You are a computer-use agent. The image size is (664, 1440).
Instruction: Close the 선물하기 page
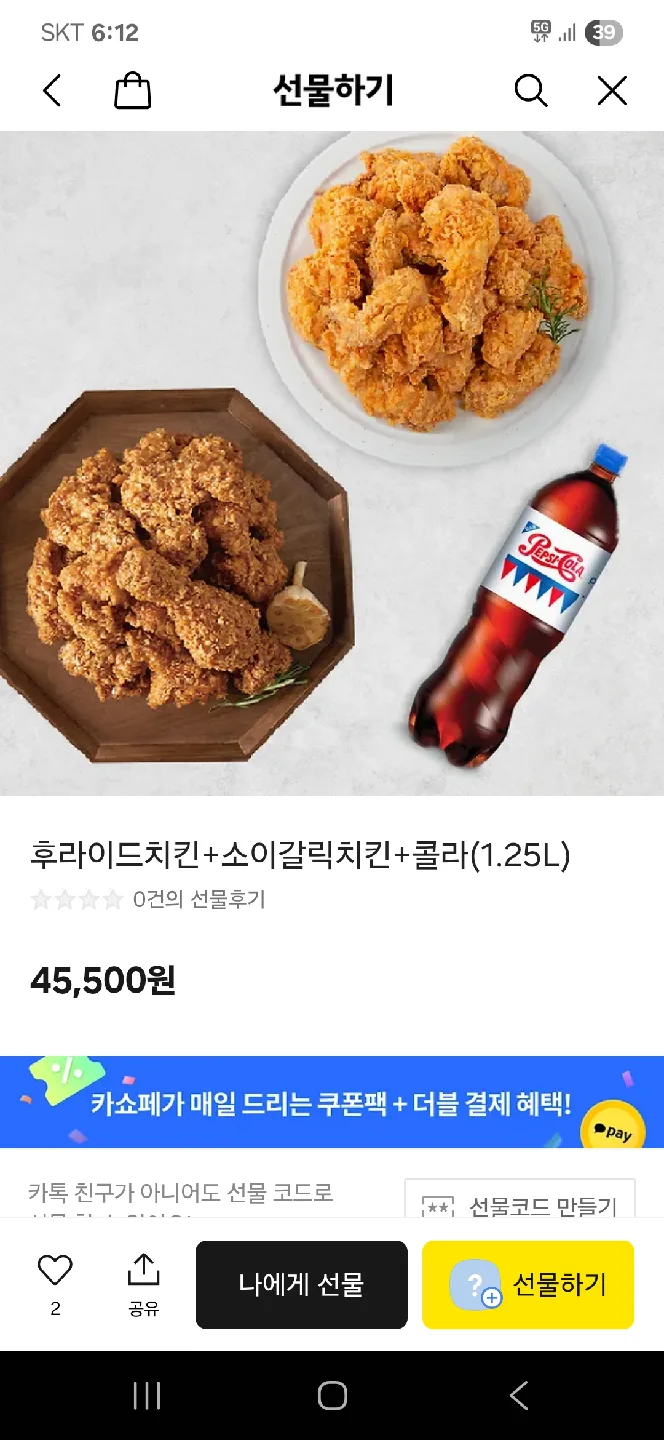click(x=612, y=92)
